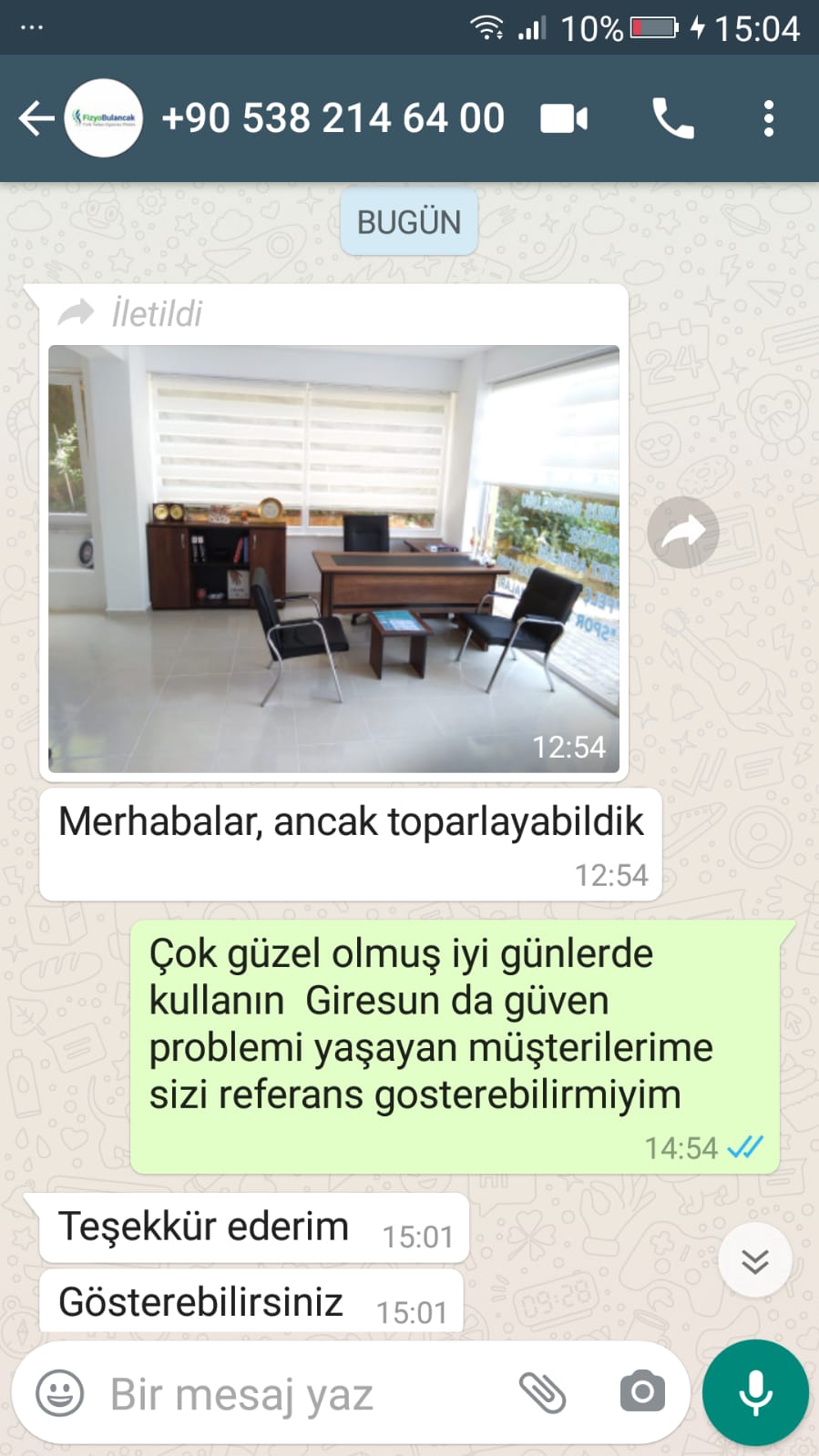819x1456 pixels.
Task: Tap the microphone voice message button
Action: click(755, 1392)
